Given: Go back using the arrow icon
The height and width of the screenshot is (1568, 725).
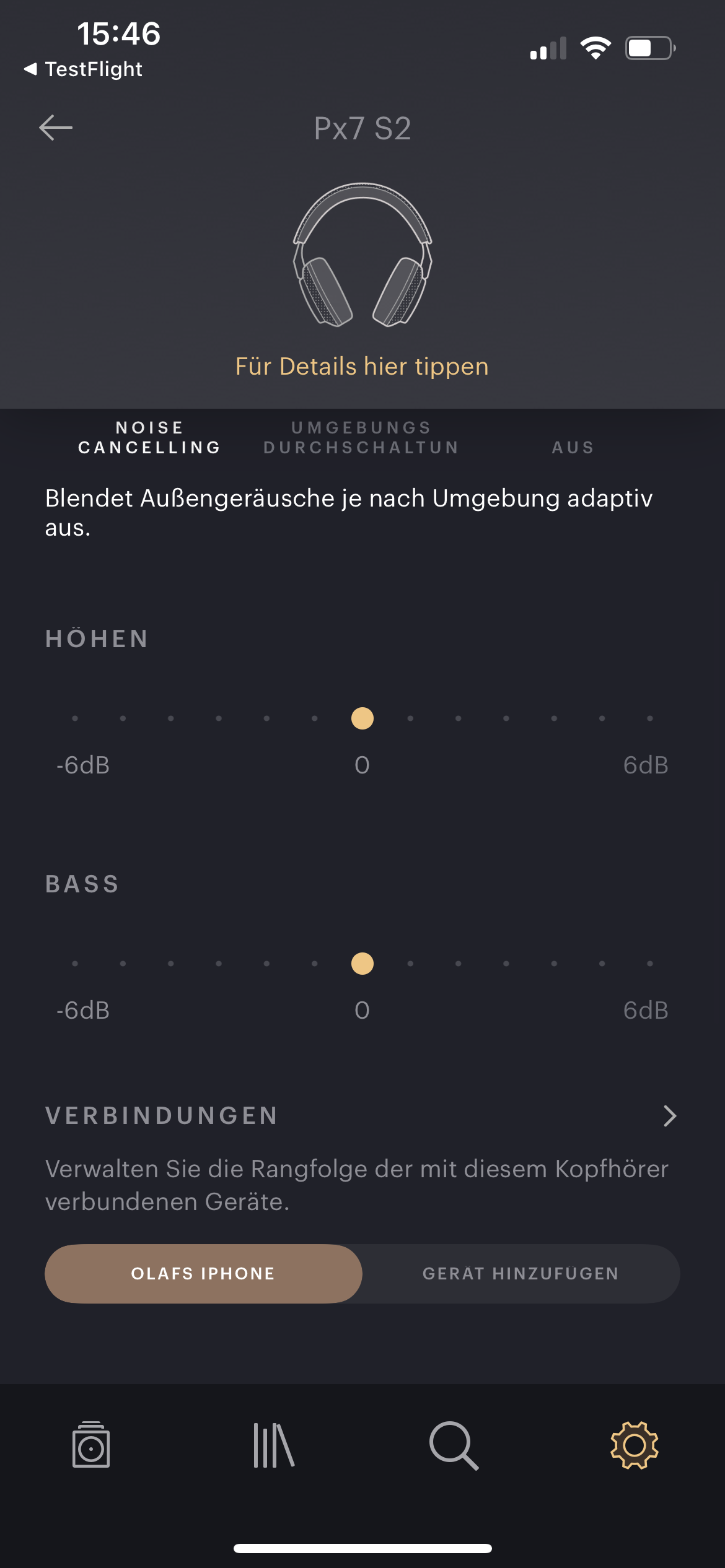Looking at the screenshot, I should point(56,128).
